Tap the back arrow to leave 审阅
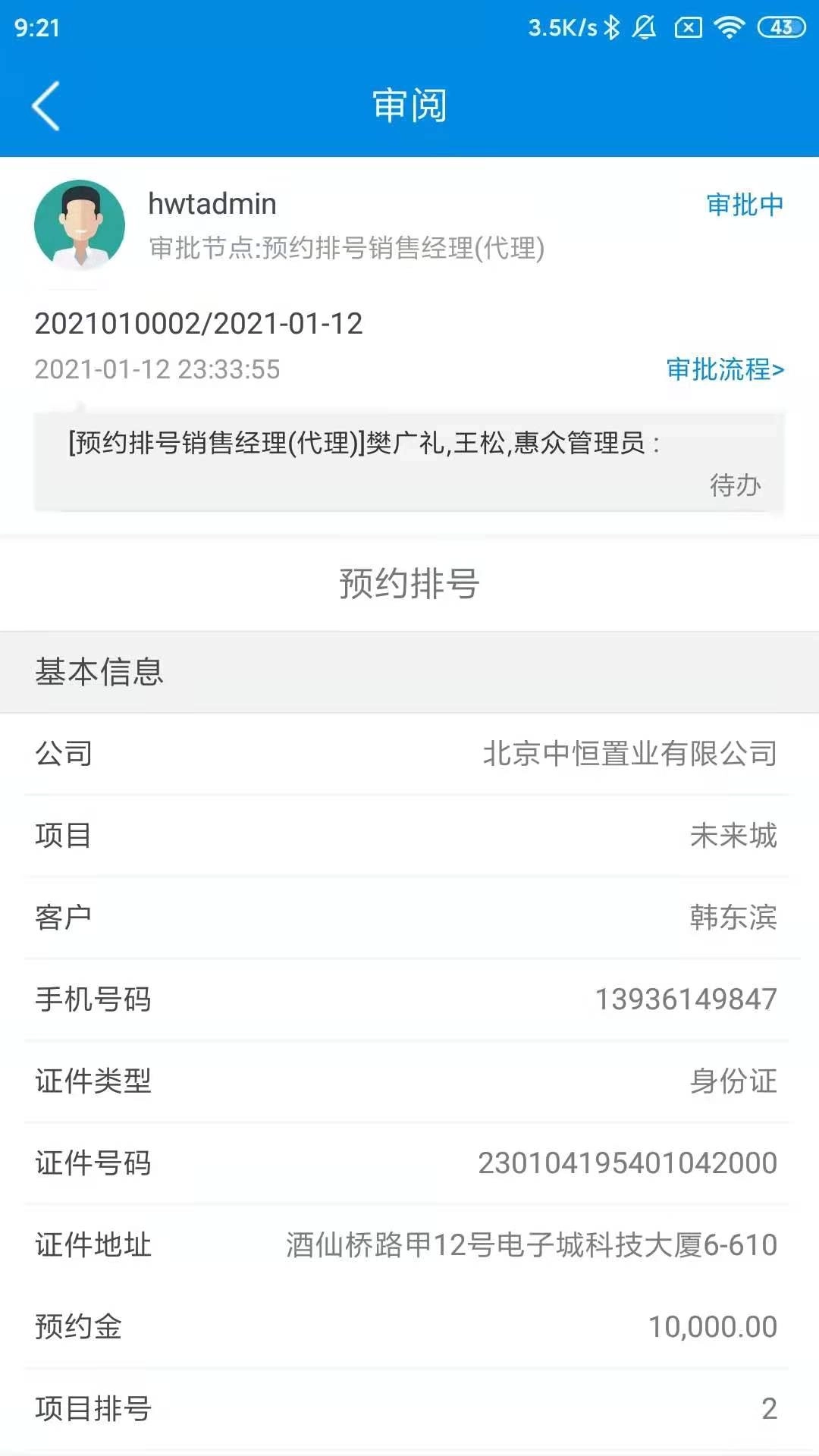This screenshot has height=1456, width=819. click(x=45, y=105)
